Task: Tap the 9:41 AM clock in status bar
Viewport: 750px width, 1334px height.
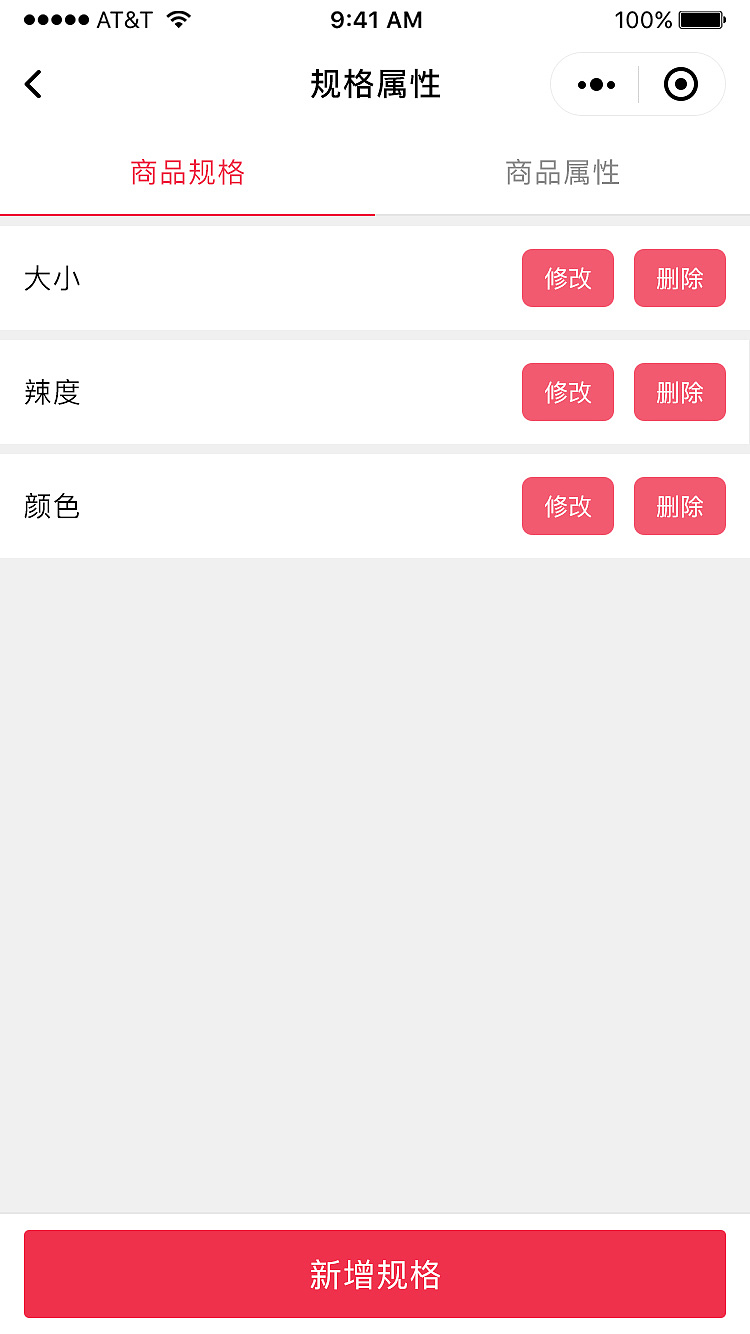Action: (x=376, y=18)
